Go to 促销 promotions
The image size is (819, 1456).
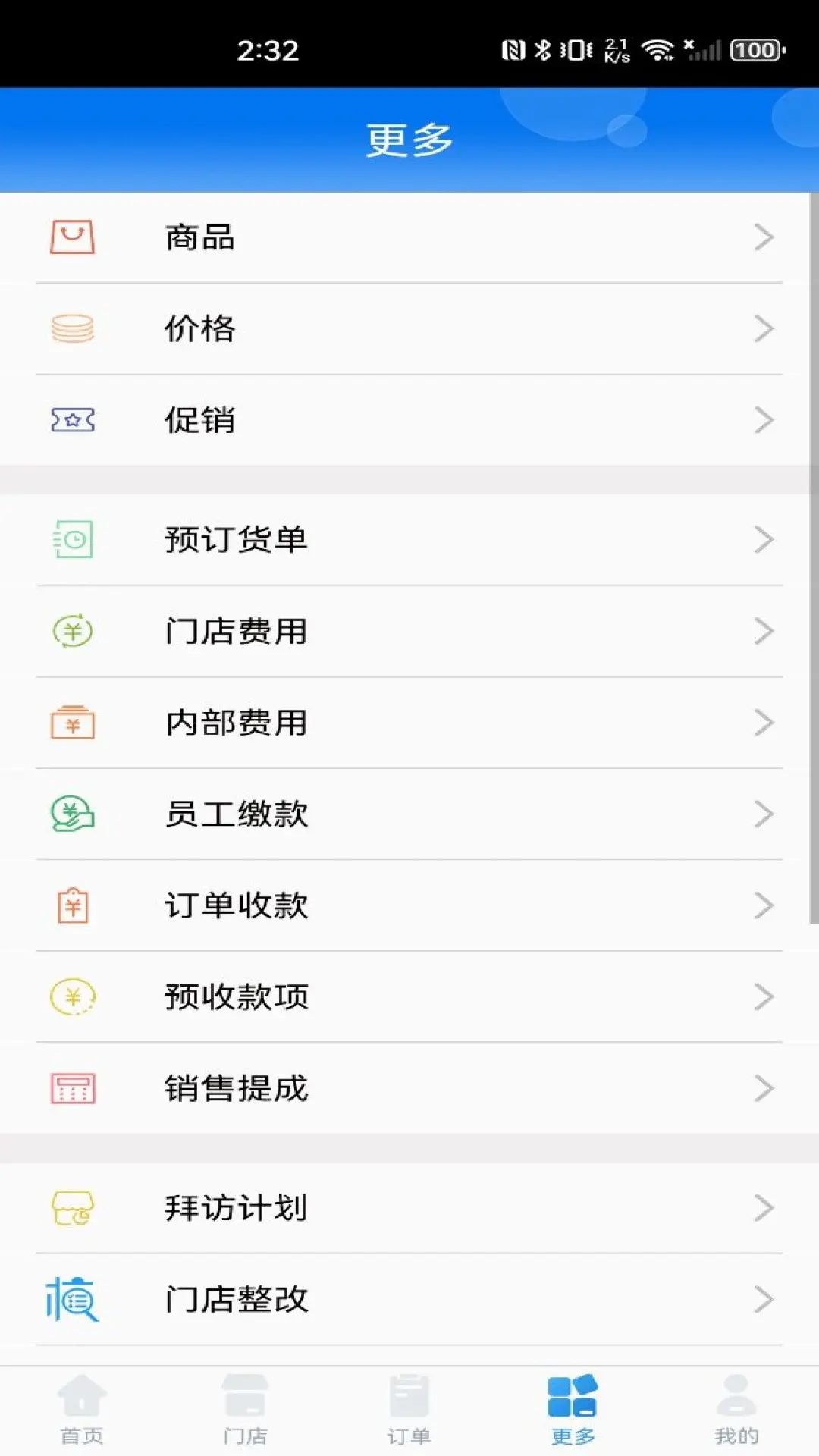(x=409, y=420)
